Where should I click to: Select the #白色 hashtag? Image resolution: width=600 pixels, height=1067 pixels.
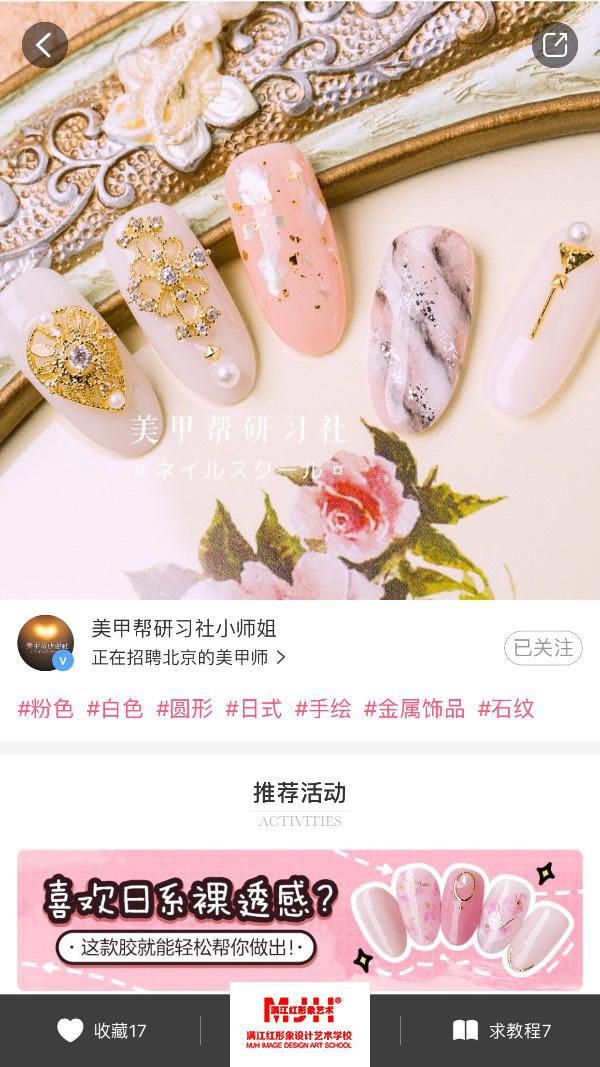[115, 709]
